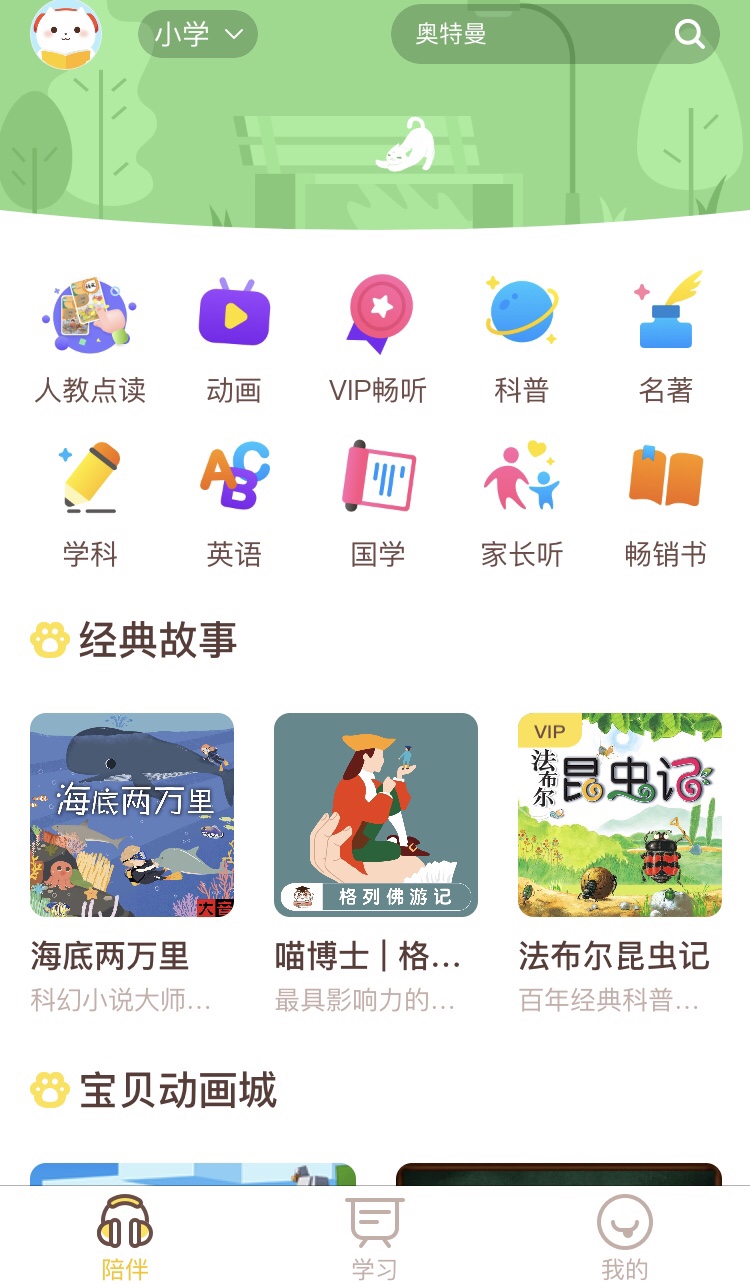Browse the 畅销书 category
The image size is (750, 1284).
[666, 502]
